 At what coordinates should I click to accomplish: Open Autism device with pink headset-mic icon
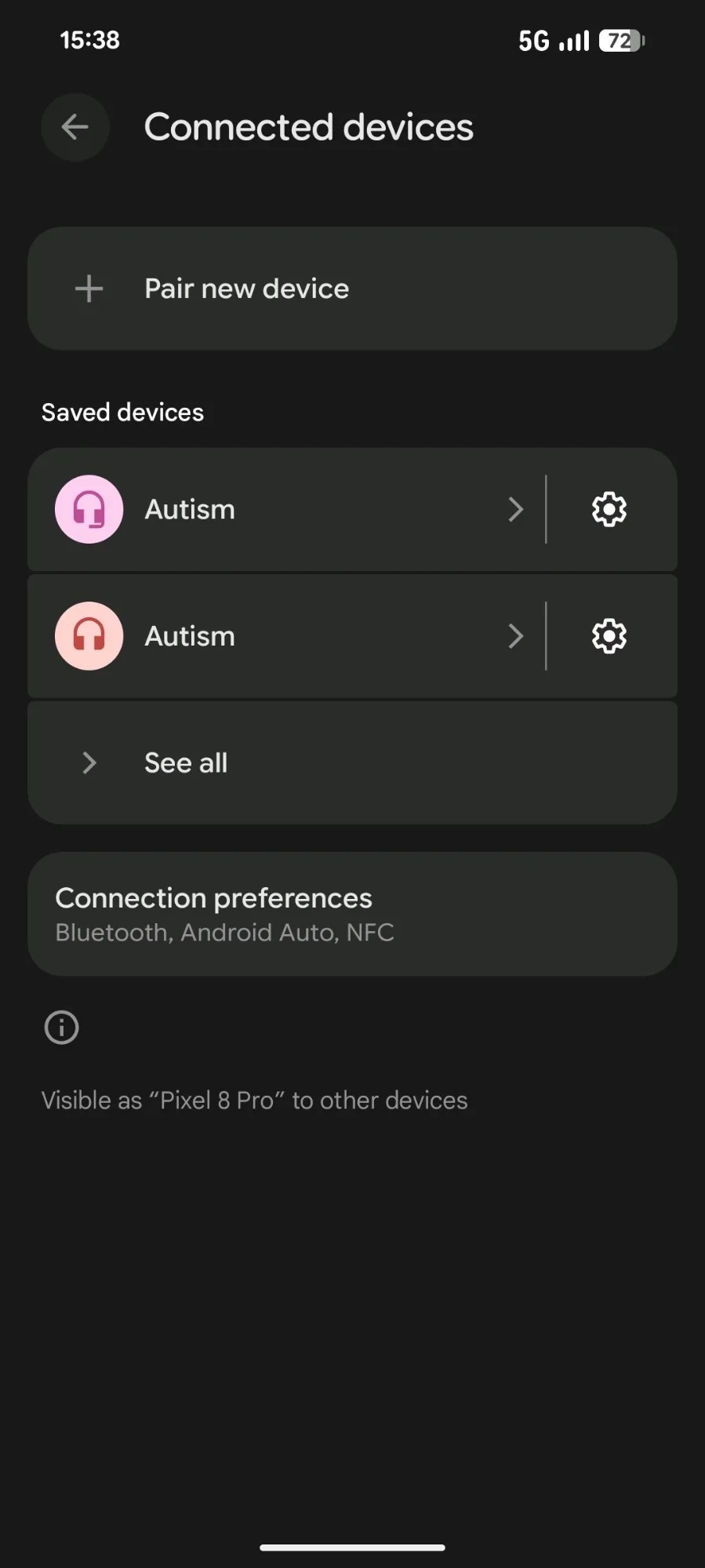click(282, 510)
